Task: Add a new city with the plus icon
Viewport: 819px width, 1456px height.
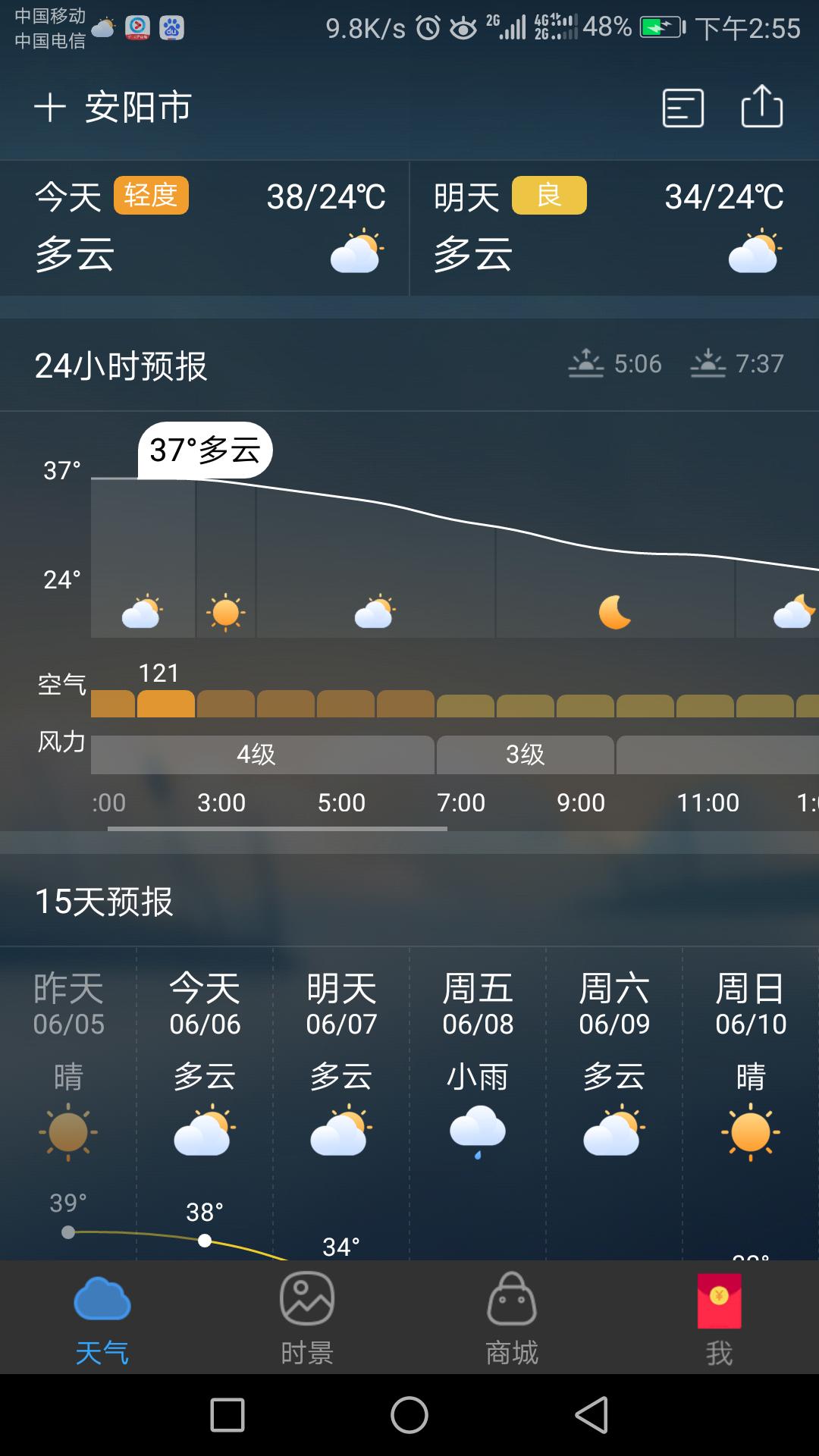Action: coord(50,107)
